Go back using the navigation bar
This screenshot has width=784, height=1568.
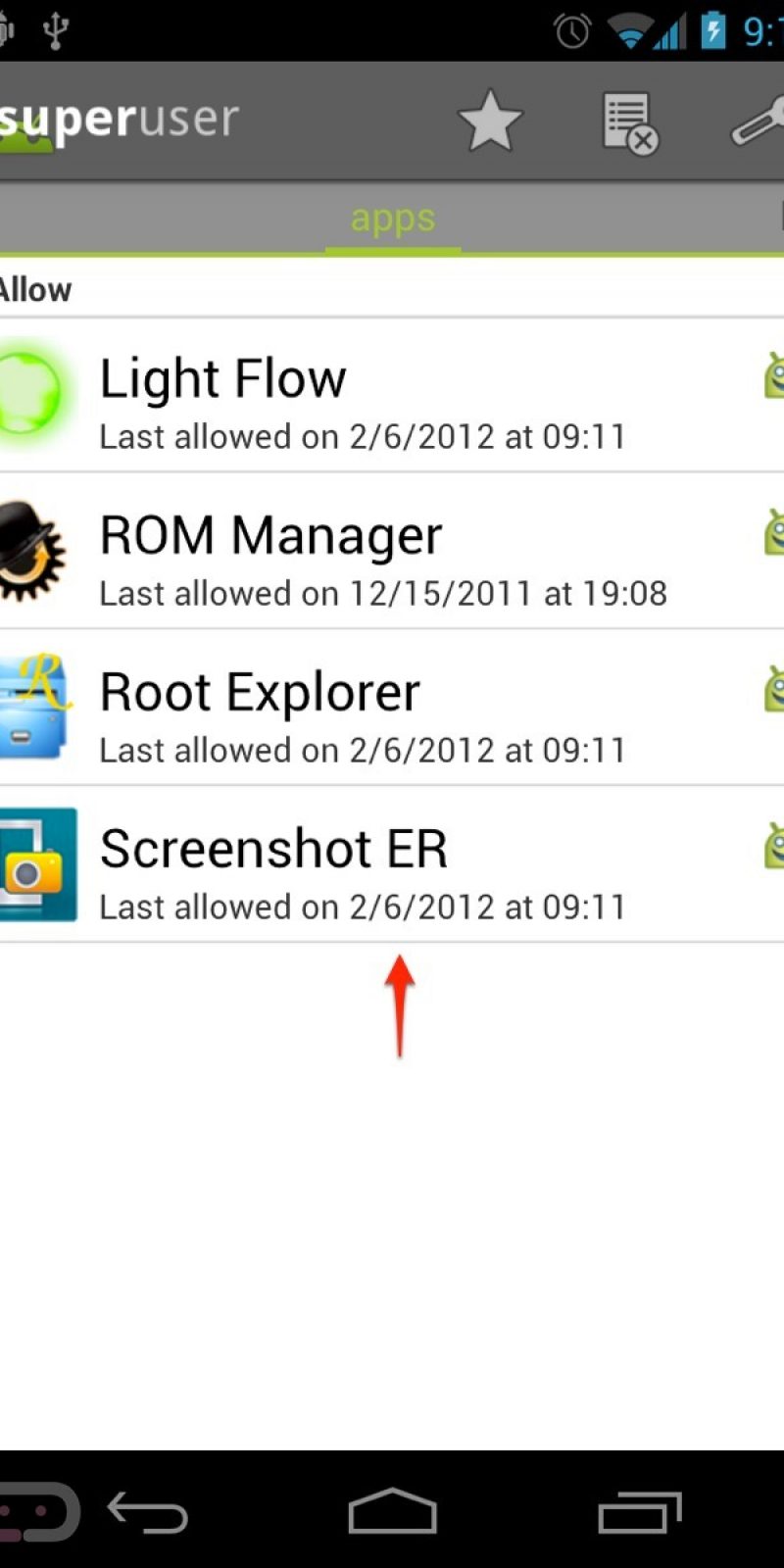coord(149,1512)
